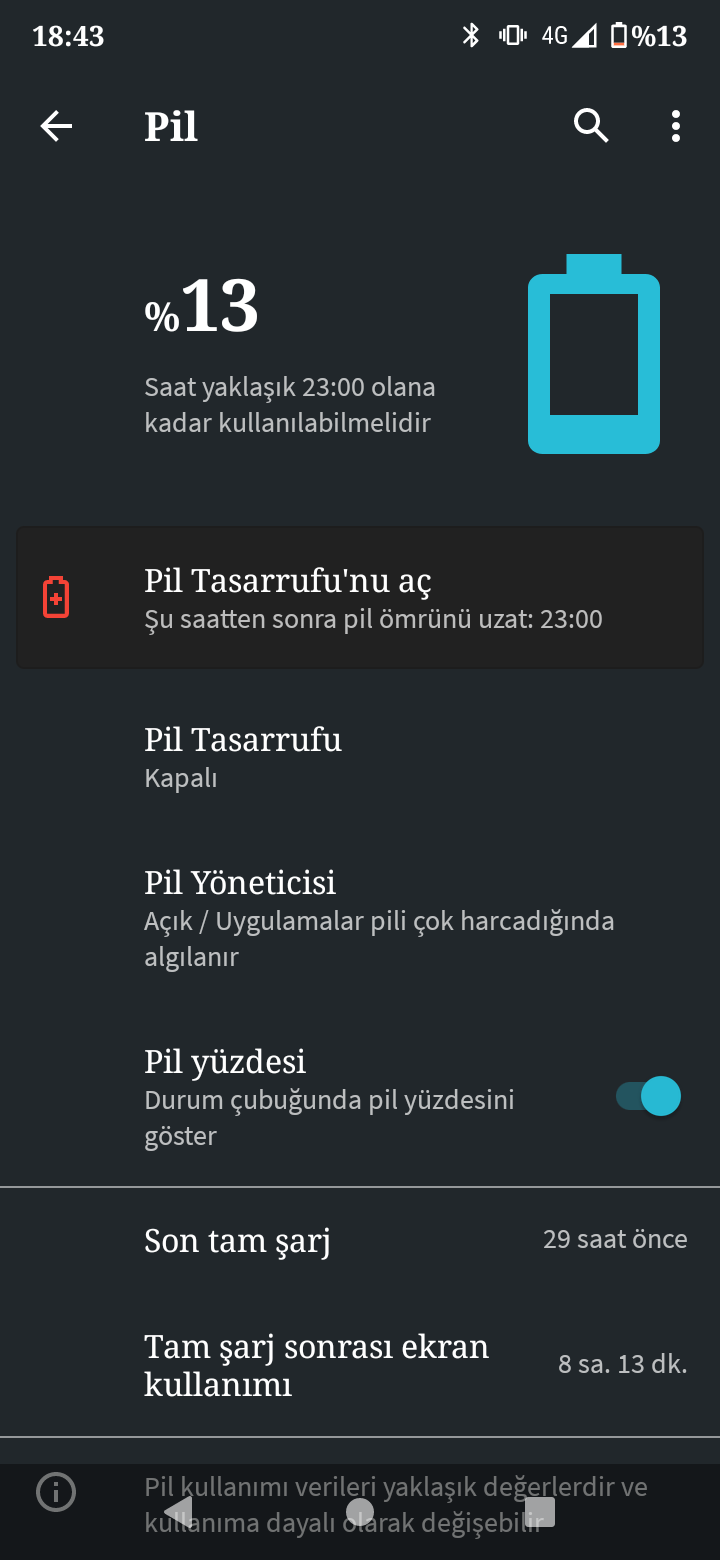Viewport: 720px width, 1560px height.
Task: Open Pil Tasarrufu settings
Action: coord(360,757)
